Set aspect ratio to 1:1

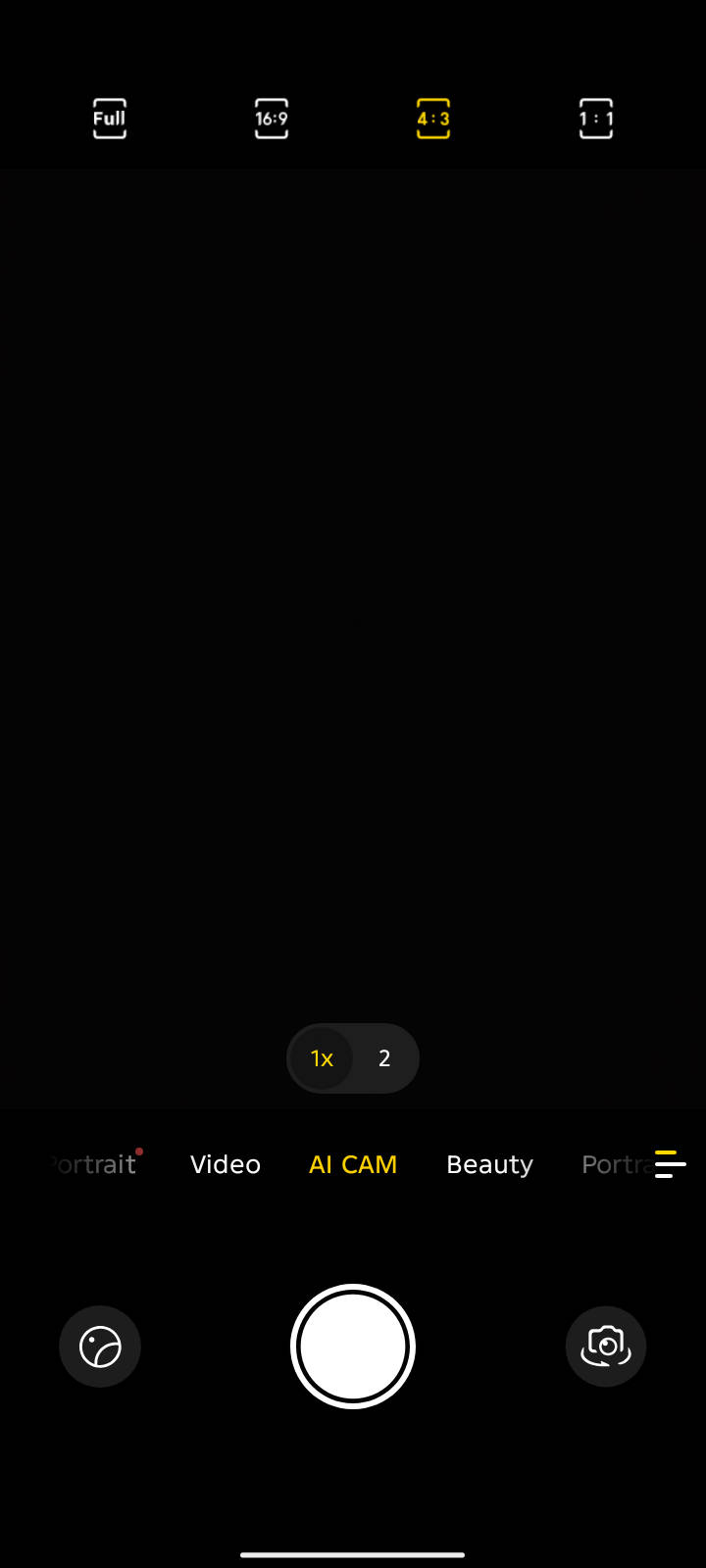click(596, 119)
